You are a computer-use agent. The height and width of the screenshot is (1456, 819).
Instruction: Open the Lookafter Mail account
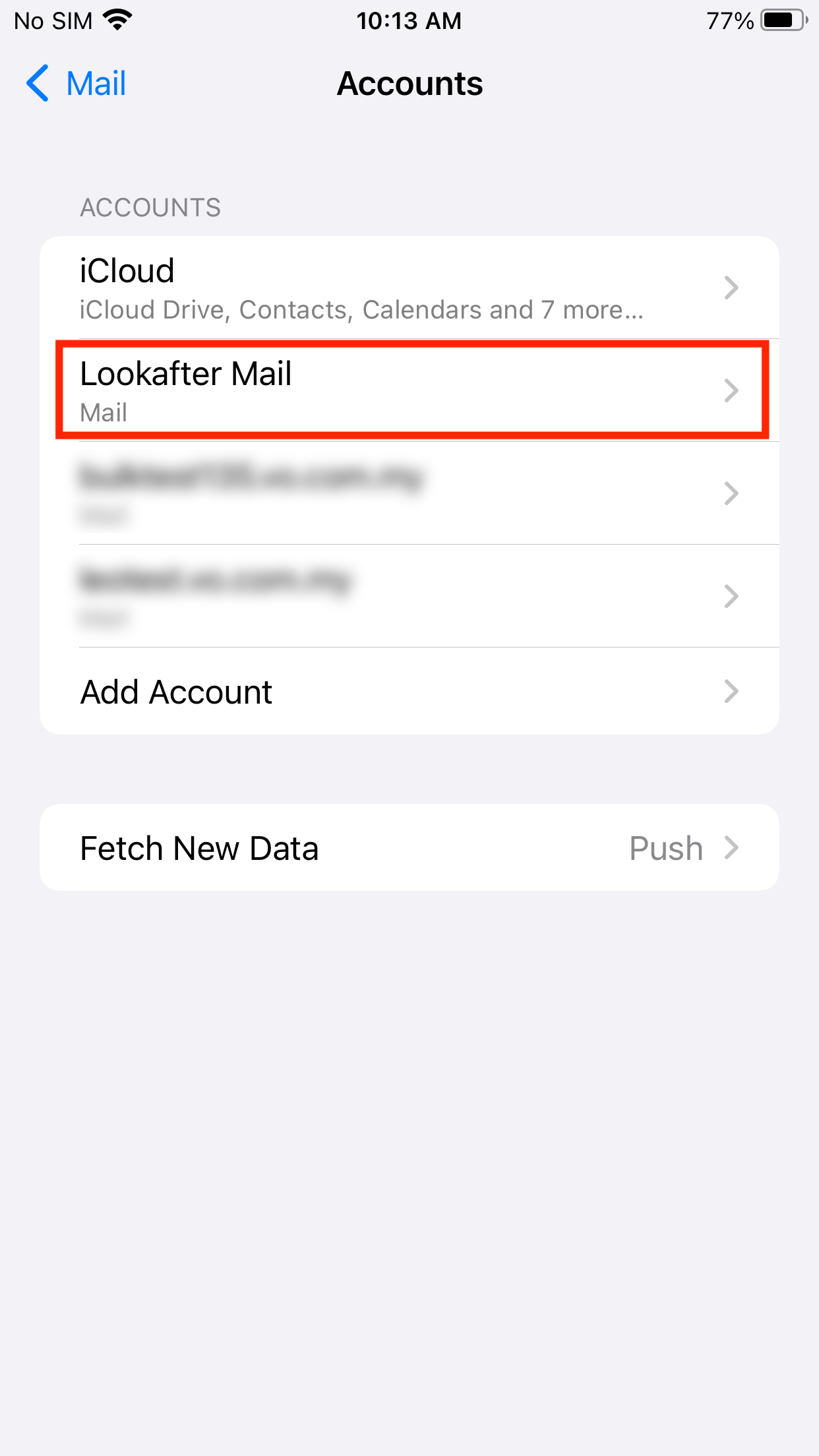click(x=409, y=390)
